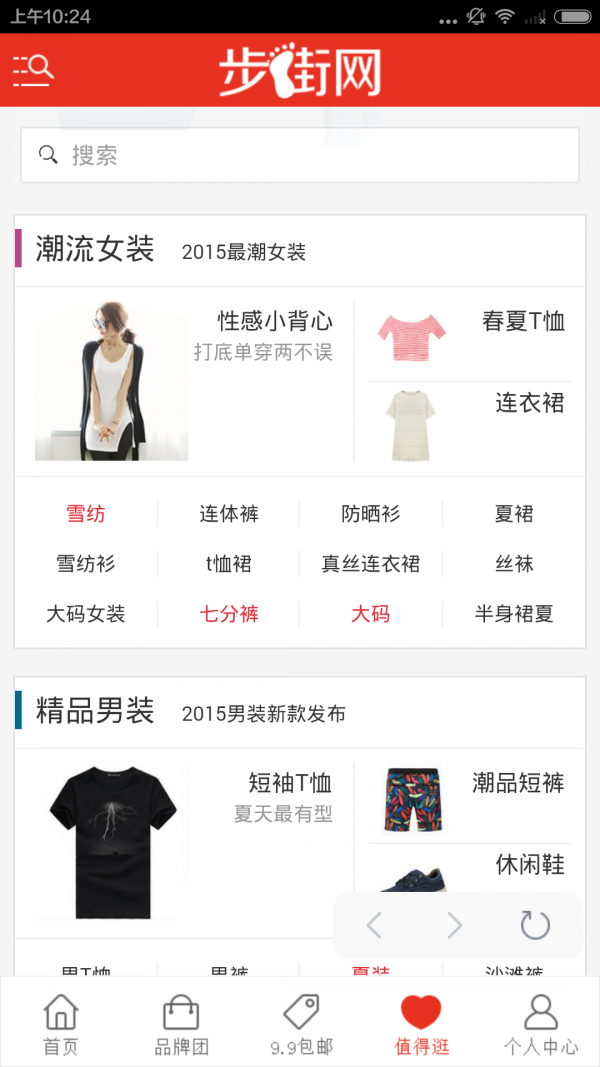600x1067 pixels.
Task: Switch to the 品牌团 tab
Action: (181, 1024)
